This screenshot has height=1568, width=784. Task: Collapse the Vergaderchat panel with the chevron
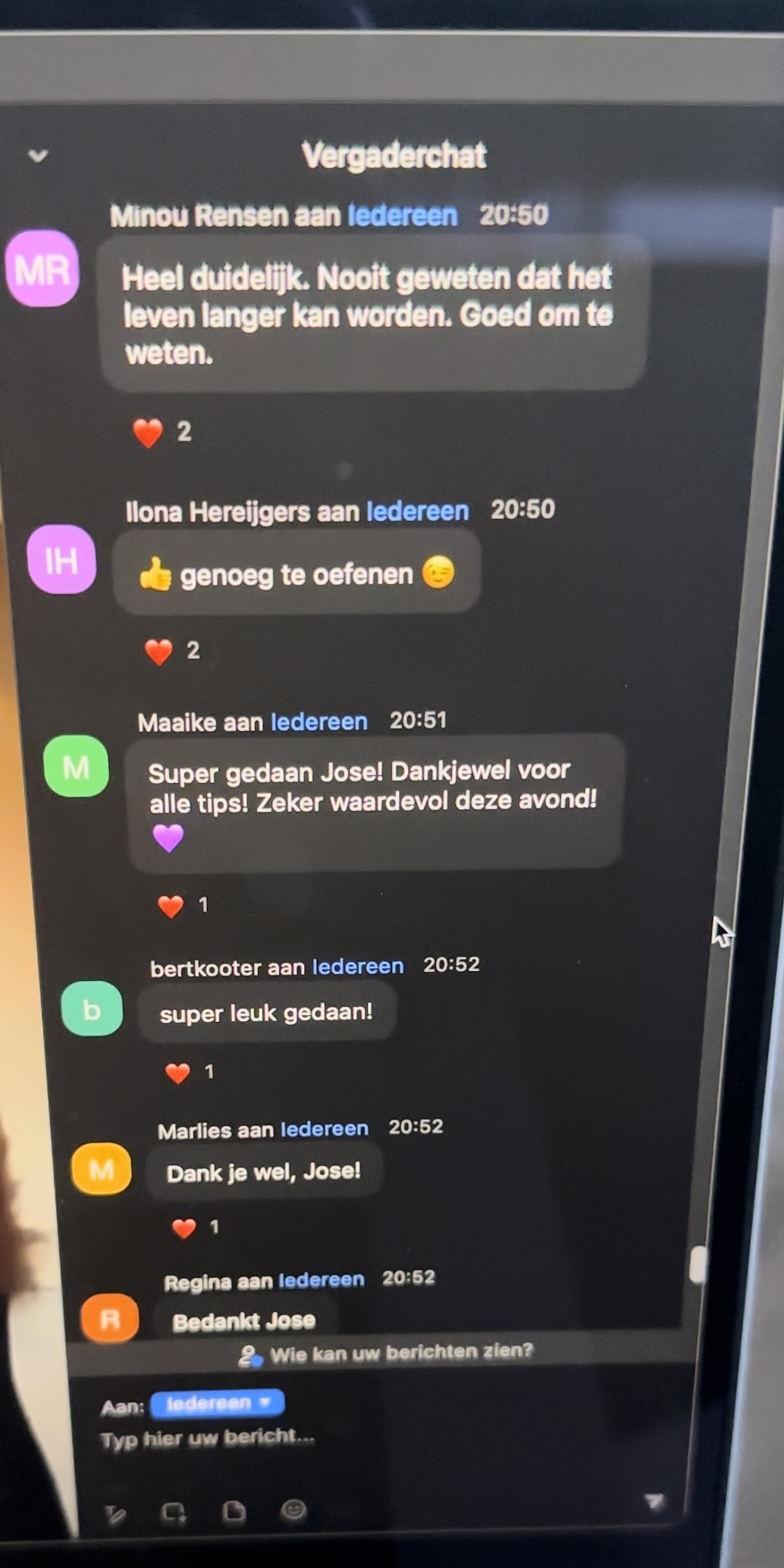[x=38, y=156]
